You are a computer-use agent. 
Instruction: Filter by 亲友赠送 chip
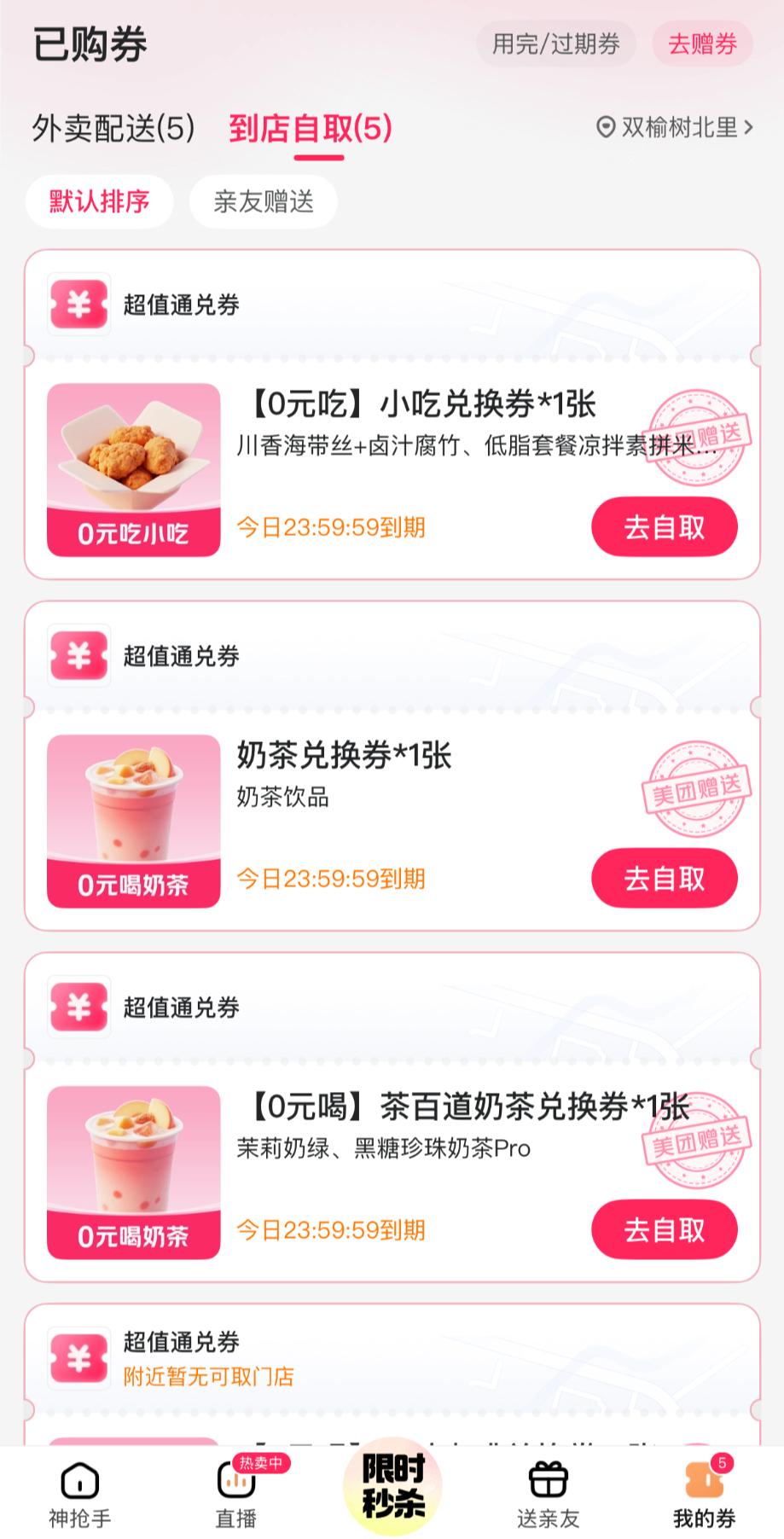pos(264,202)
